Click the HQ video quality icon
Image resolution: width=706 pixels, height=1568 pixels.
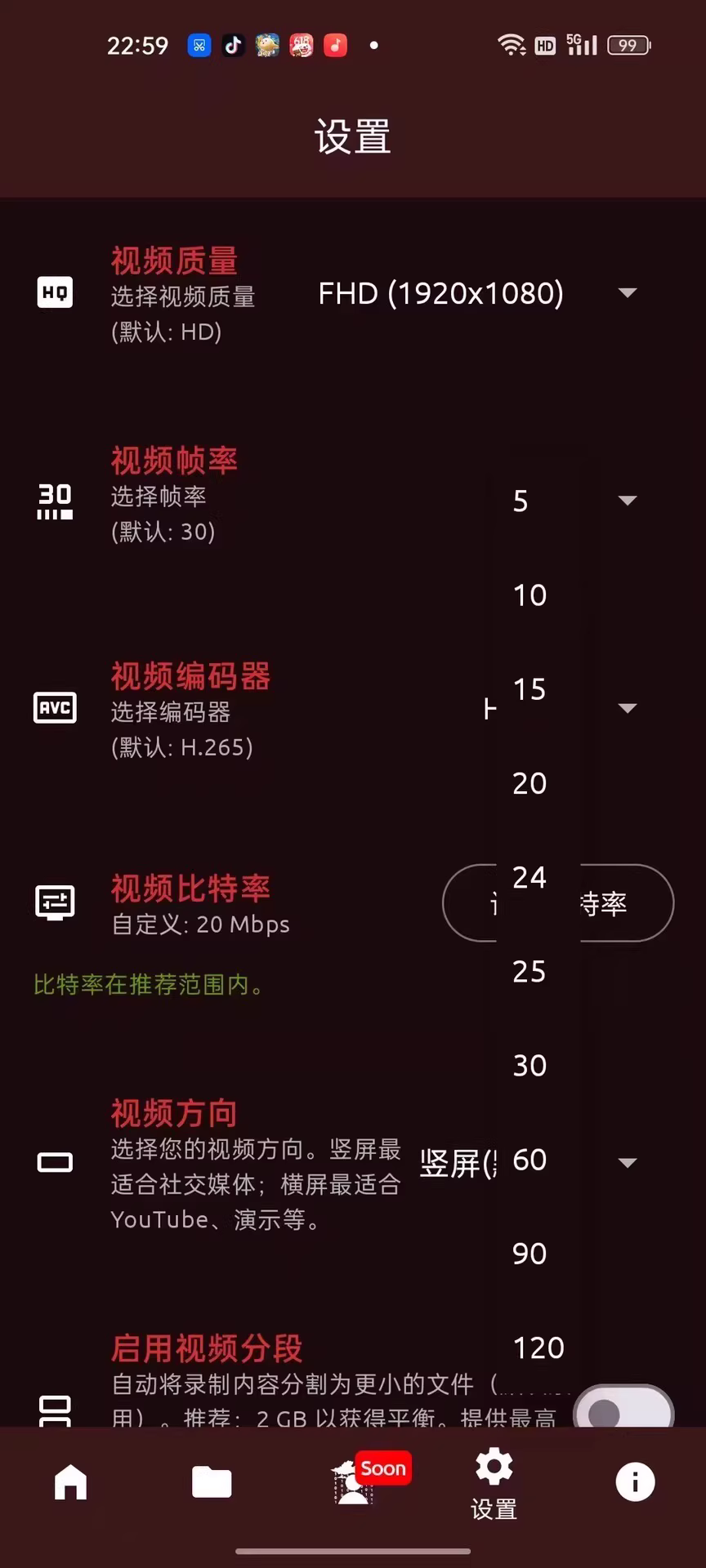54,292
